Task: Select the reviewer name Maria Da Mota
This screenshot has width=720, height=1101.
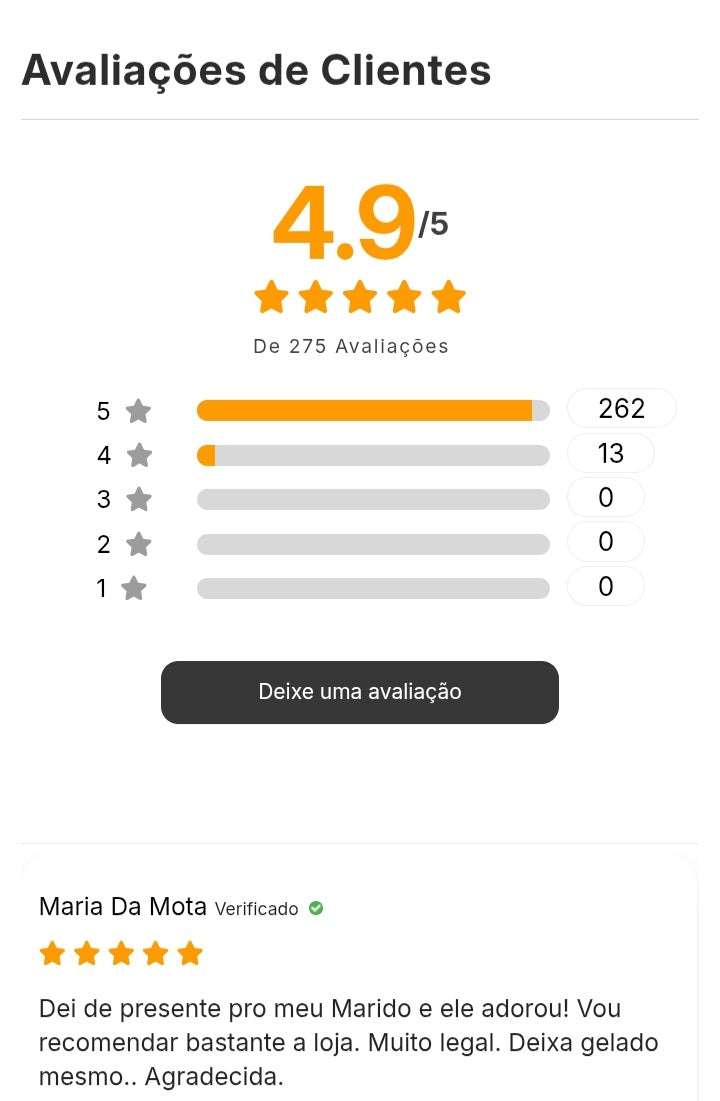Action: point(122,906)
